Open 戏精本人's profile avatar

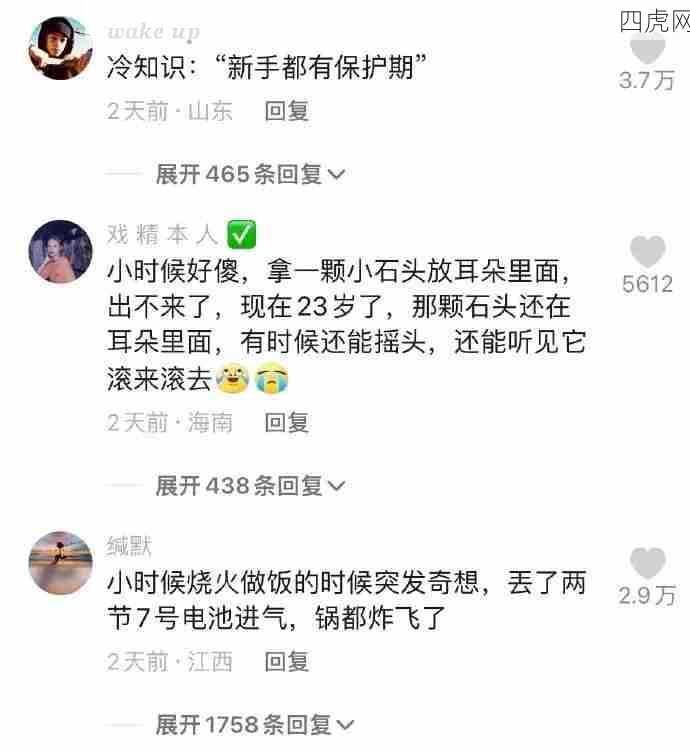click(61, 251)
